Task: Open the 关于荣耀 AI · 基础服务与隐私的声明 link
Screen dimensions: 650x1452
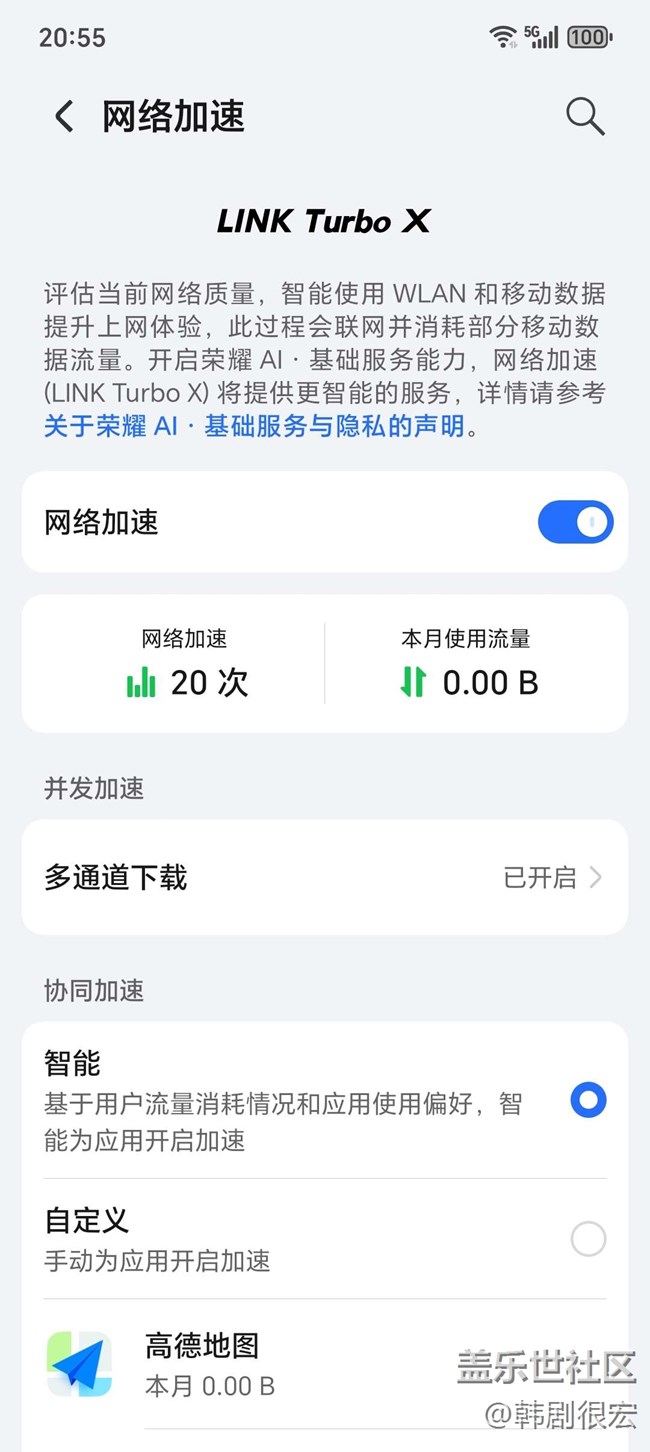Action: pyautogui.click(x=255, y=427)
